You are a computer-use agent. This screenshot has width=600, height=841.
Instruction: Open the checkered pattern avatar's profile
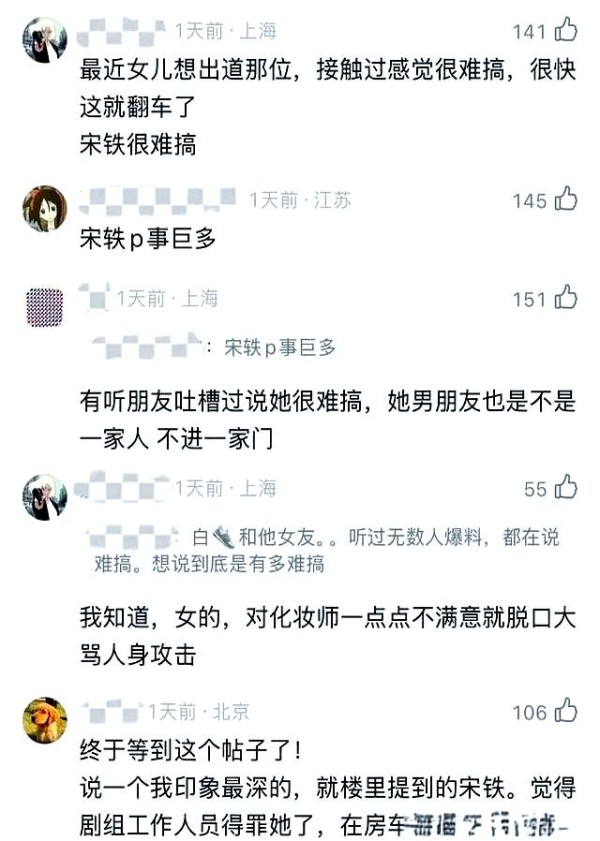click(45, 305)
